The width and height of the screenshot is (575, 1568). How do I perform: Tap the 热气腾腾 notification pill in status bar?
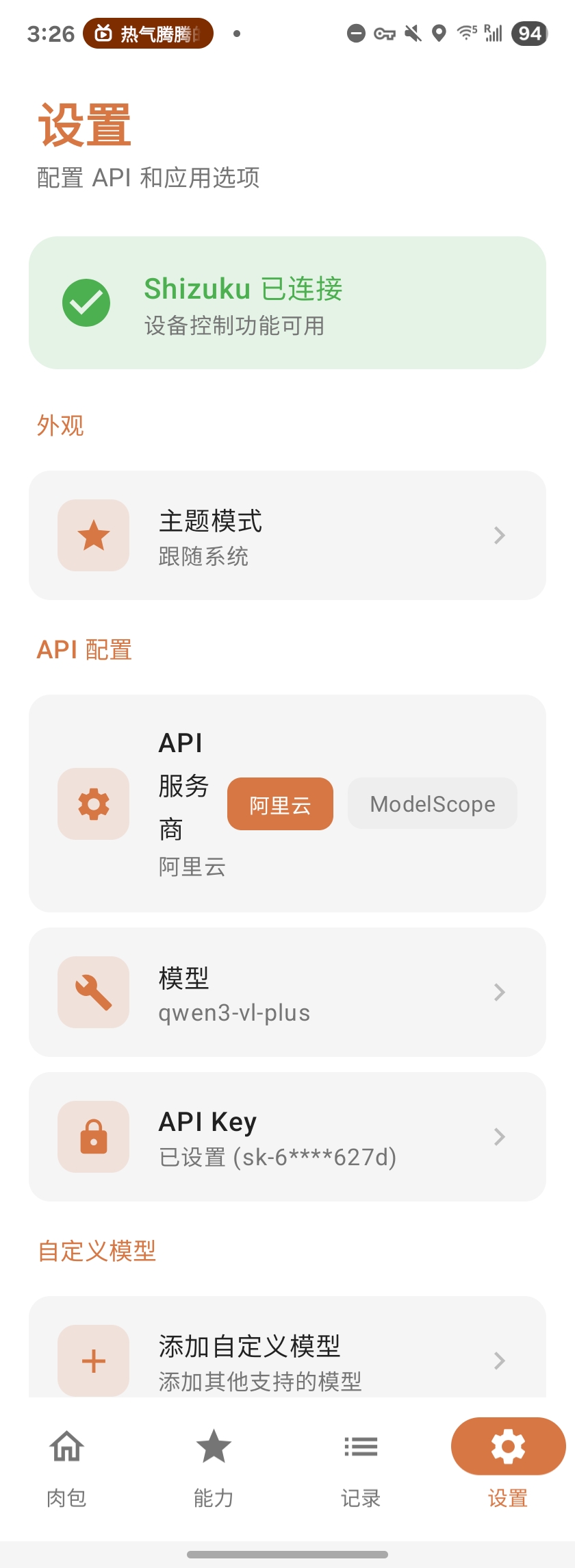pyautogui.click(x=146, y=32)
